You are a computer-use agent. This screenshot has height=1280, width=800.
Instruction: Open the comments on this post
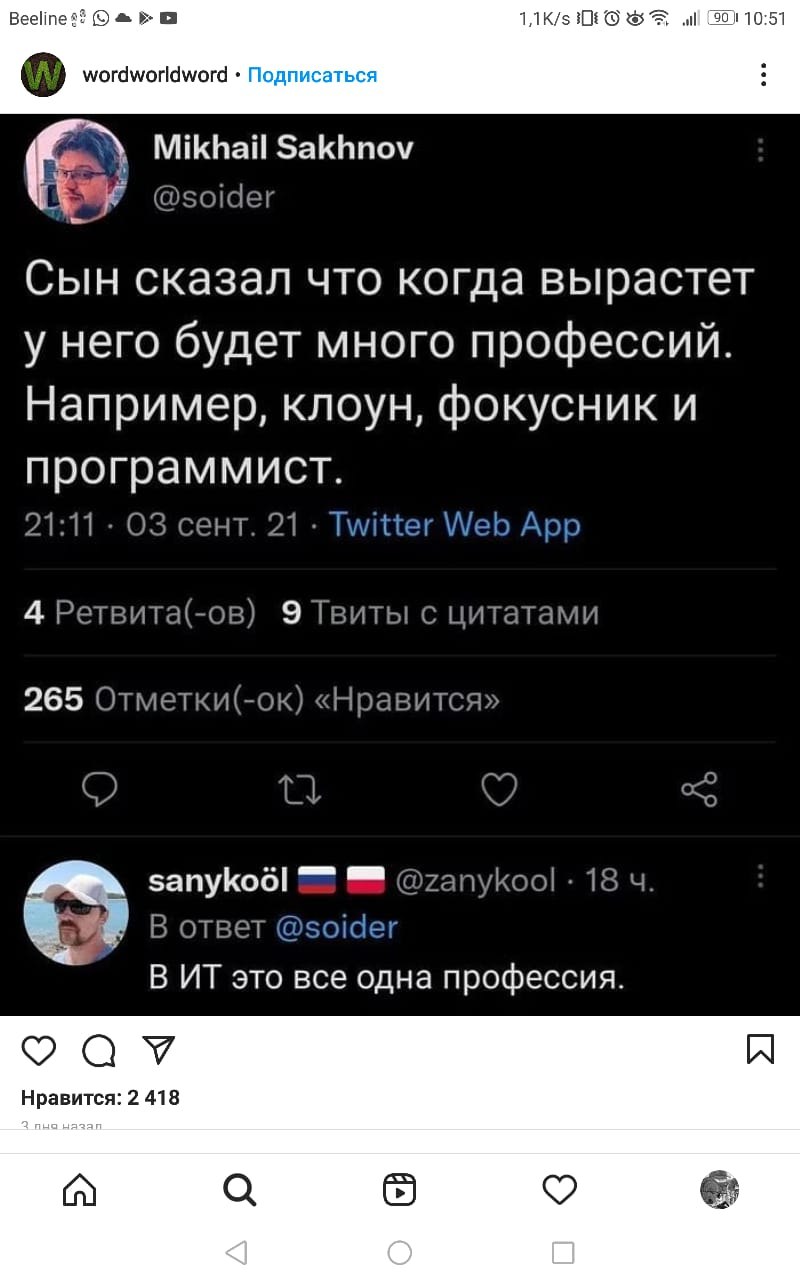pyautogui.click(x=98, y=1050)
